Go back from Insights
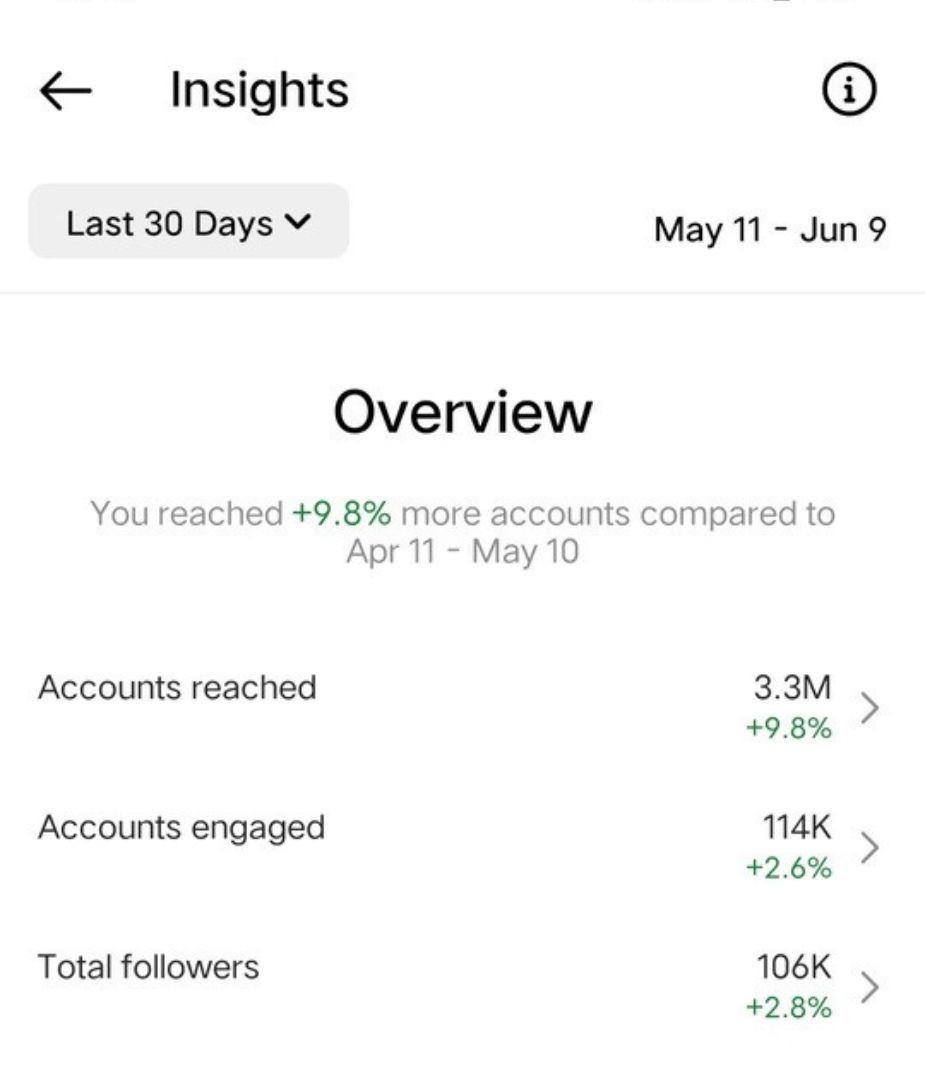Image resolution: width=925 pixels, height=1080 pixels. [x=65, y=91]
